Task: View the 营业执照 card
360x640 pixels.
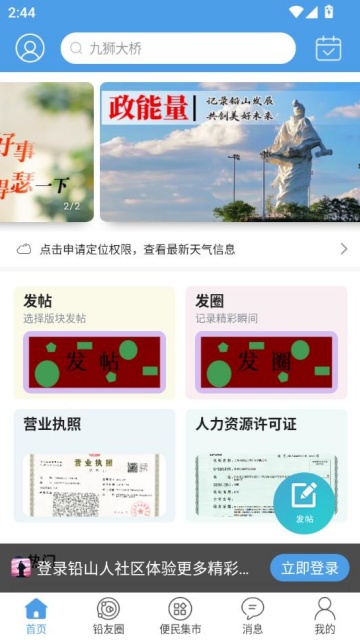Action: click(x=95, y=465)
